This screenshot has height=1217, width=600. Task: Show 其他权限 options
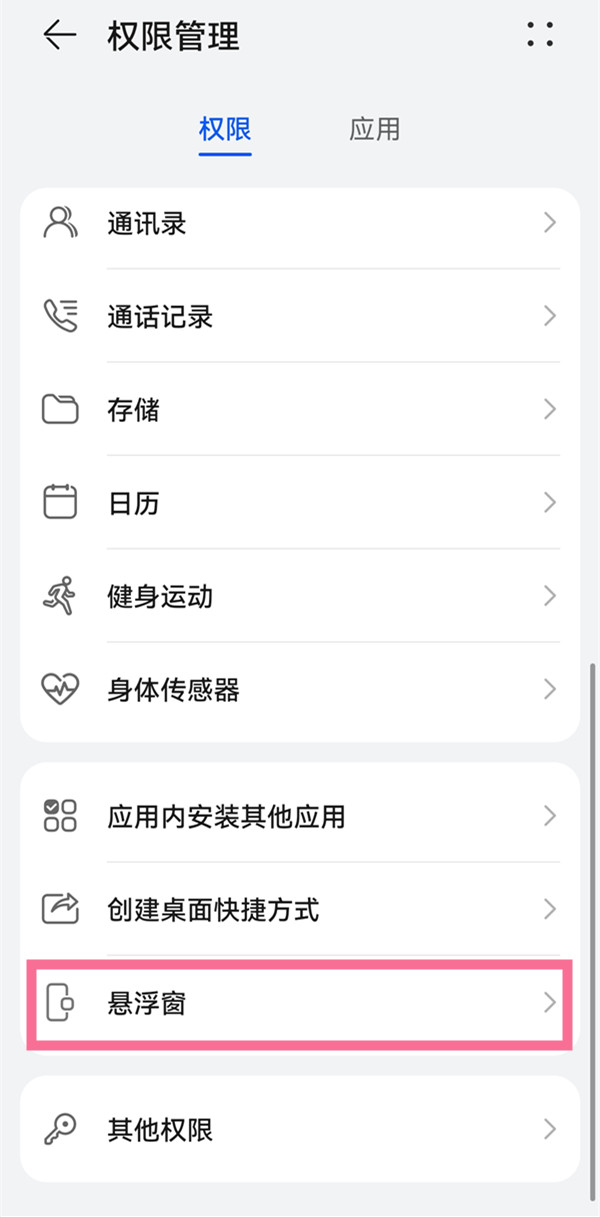(300, 1130)
